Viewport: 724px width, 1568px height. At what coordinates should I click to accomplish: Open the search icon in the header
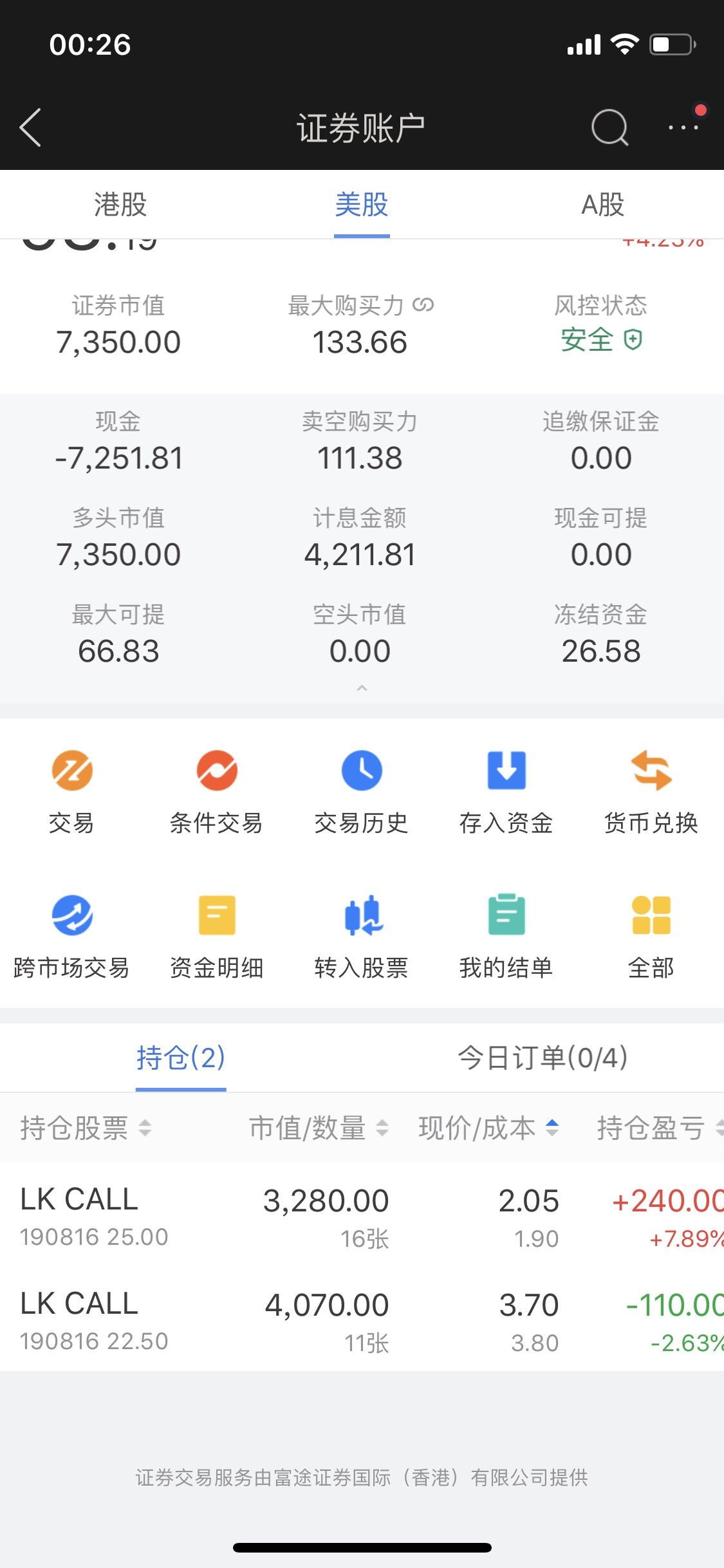(x=609, y=127)
